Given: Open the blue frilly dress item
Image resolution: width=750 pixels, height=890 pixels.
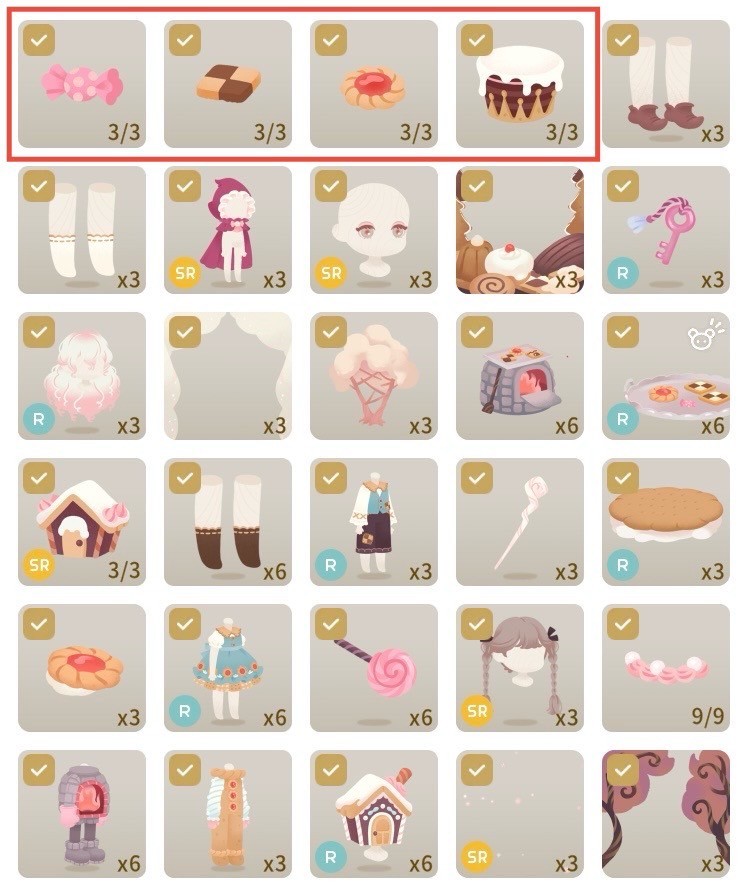Looking at the screenshot, I should coord(228,668).
